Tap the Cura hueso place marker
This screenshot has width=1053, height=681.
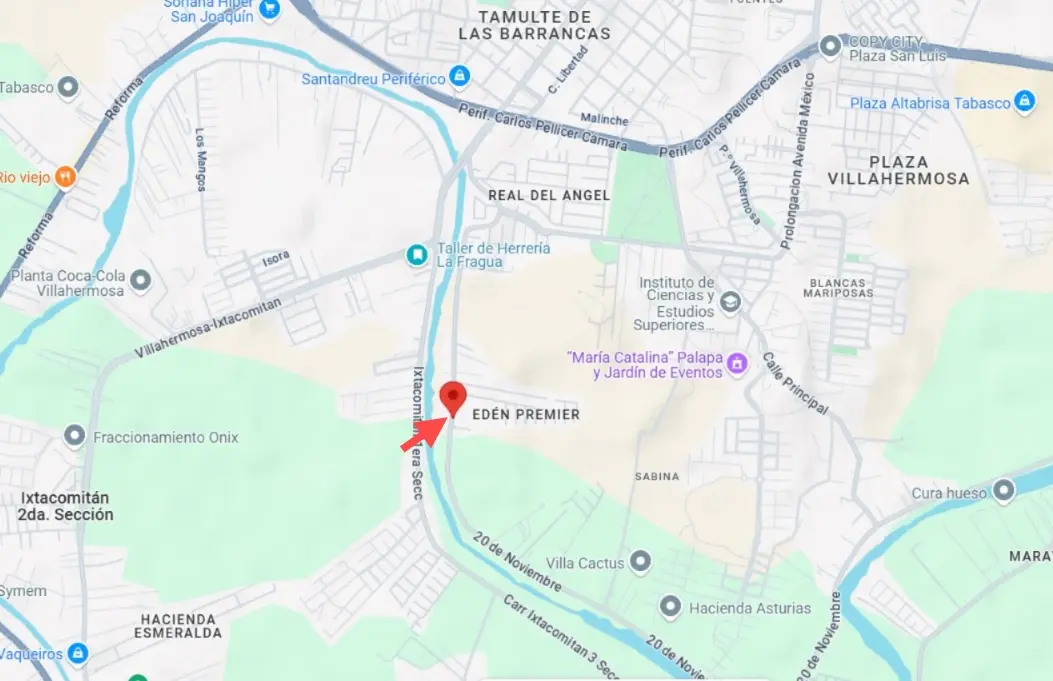(1003, 491)
